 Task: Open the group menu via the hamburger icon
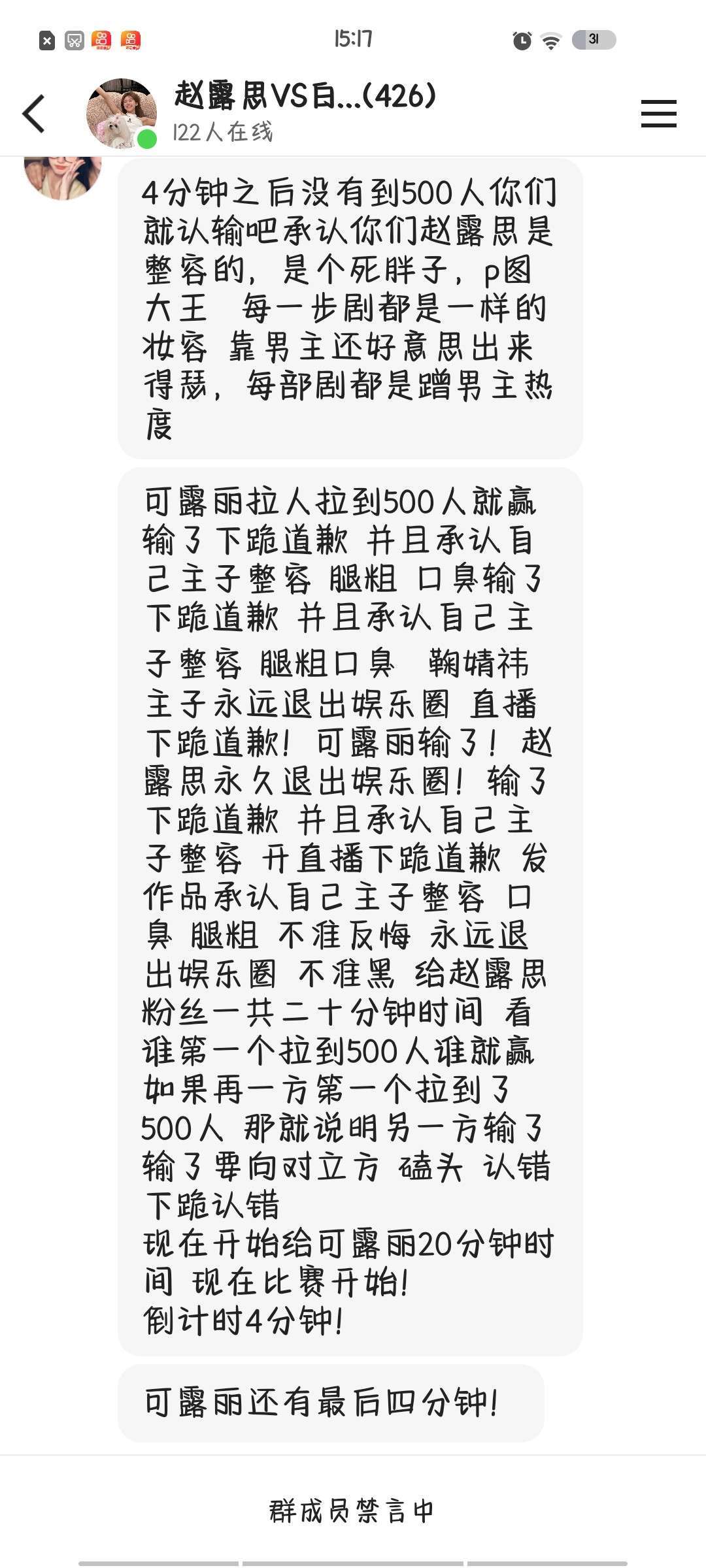[x=658, y=114]
